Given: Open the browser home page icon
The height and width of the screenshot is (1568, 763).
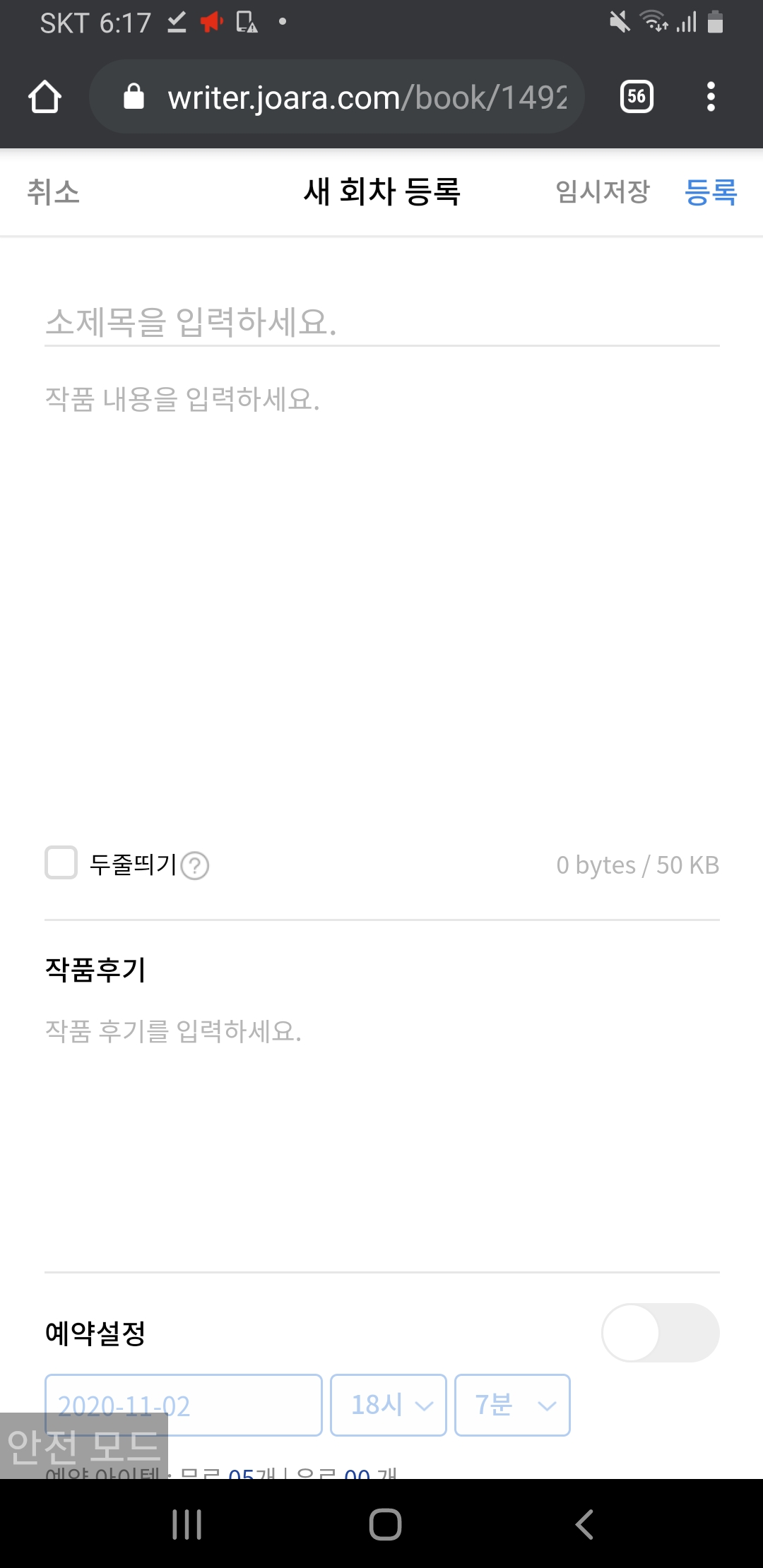Looking at the screenshot, I should tap(45, 97).
